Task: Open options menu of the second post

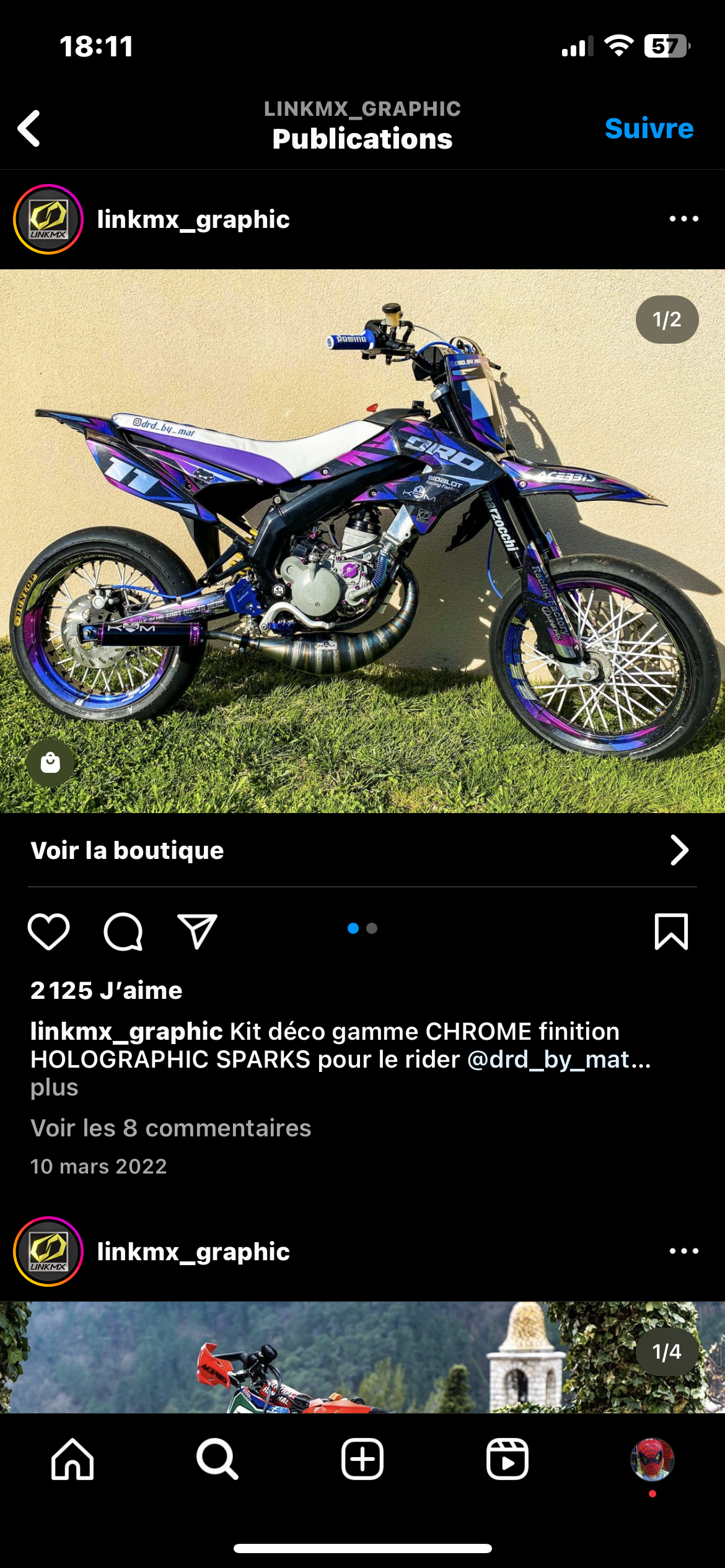Action: tap(683, 1251)
